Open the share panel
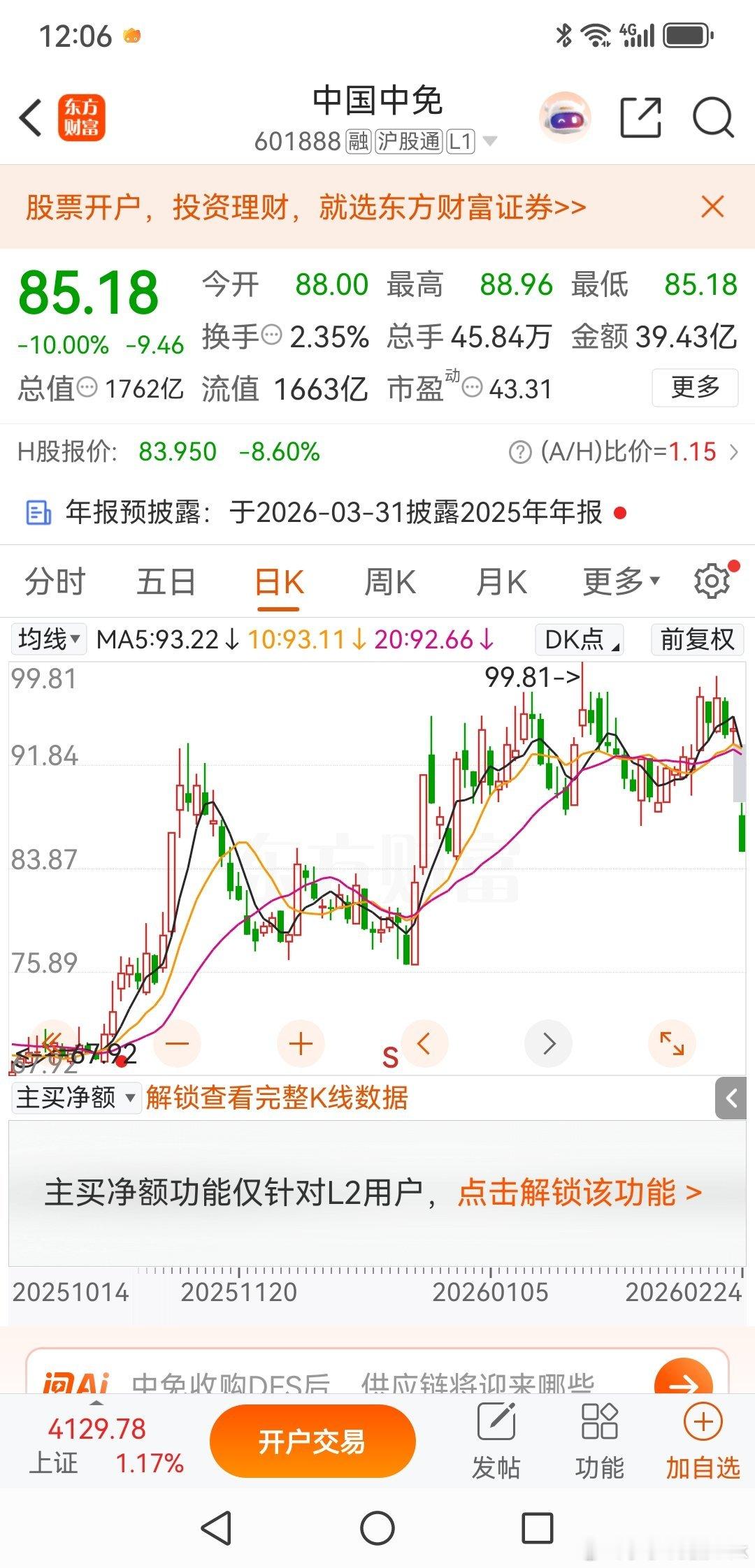 [x=642, y=118]
